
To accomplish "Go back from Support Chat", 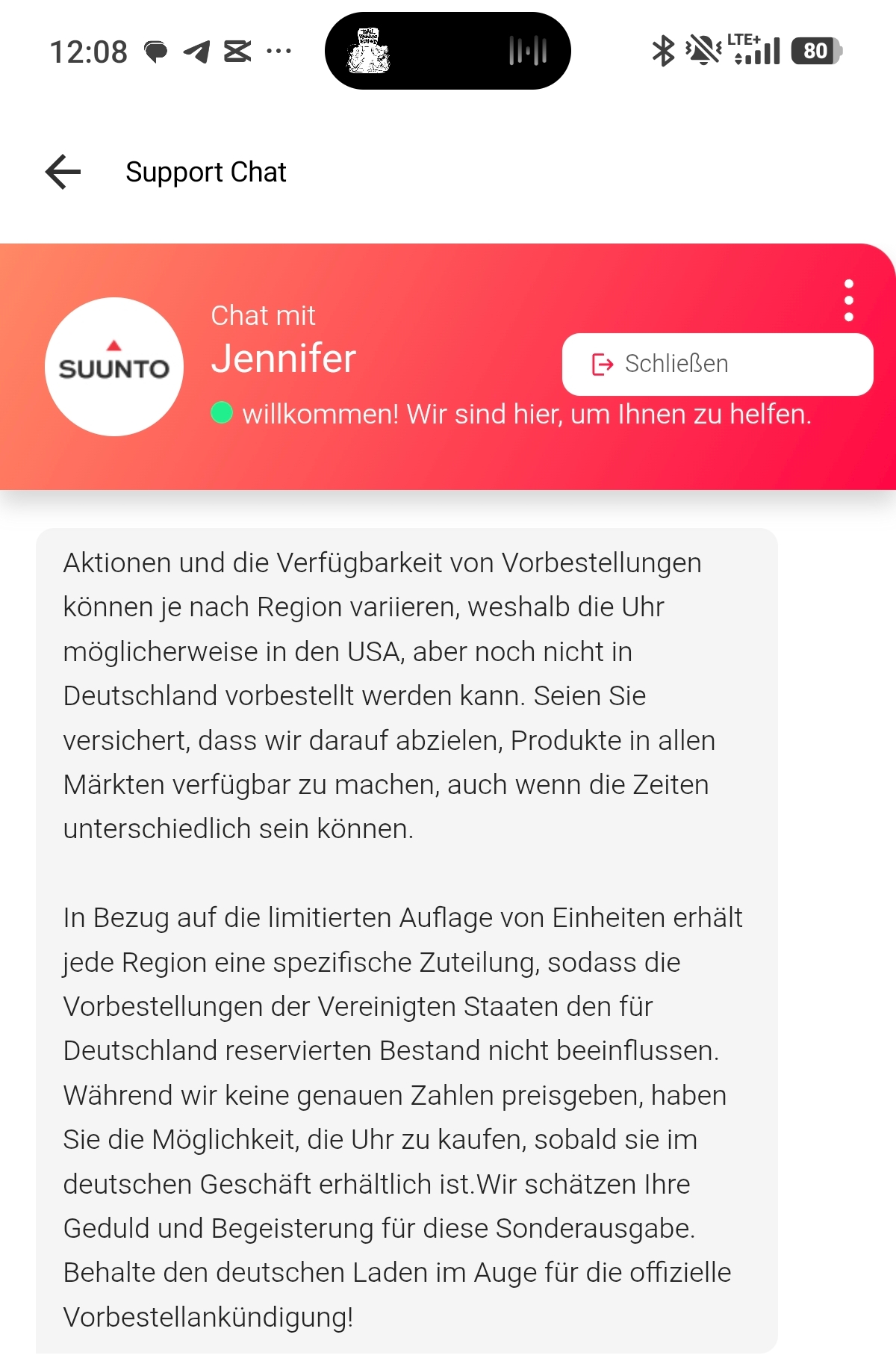I will [x=63, y=173].
